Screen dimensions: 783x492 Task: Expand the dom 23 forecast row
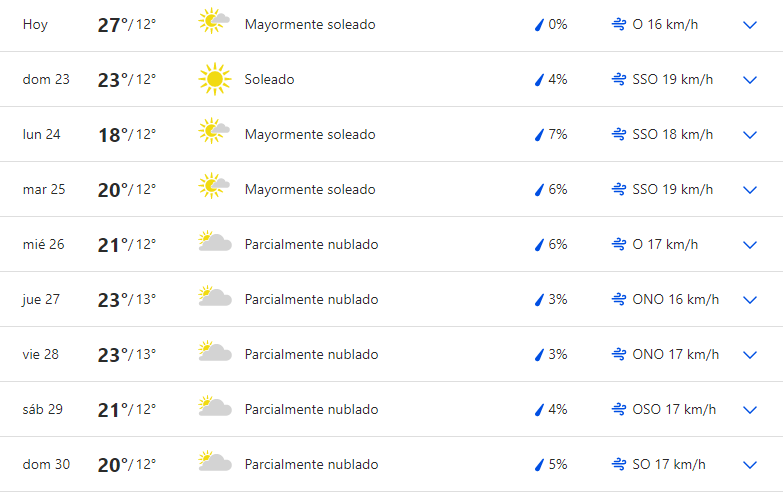[x=751, y=80]
